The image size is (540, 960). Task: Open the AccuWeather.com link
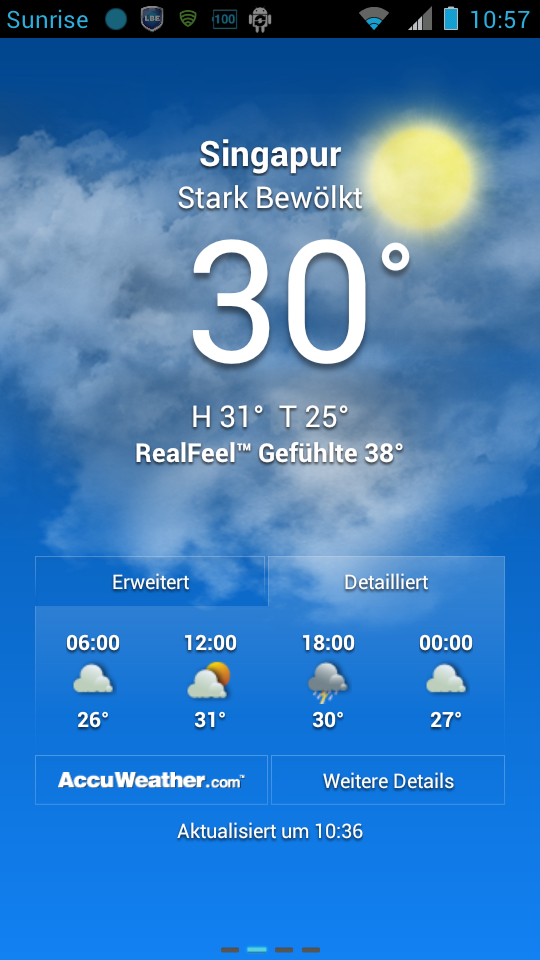coord(151,780)
